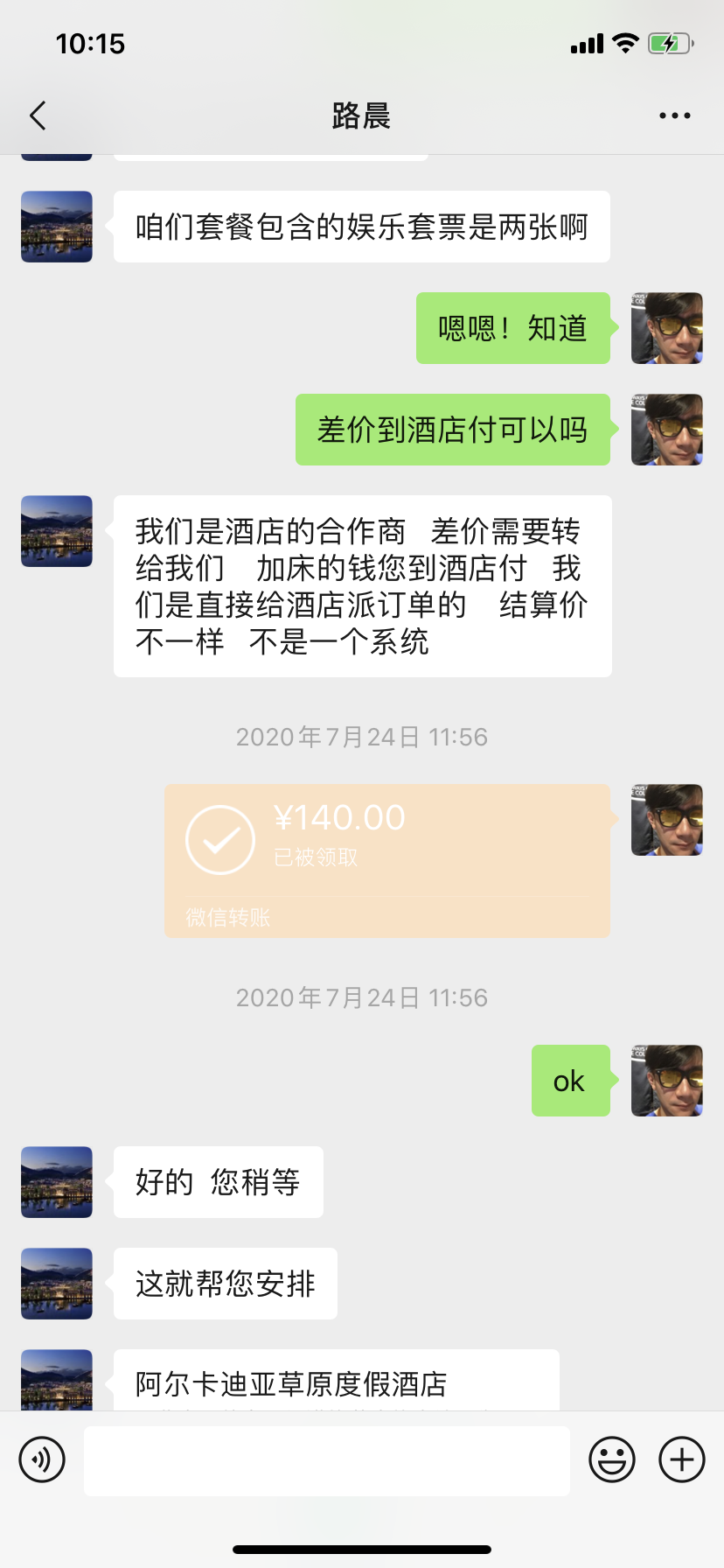Open the emoji sticker panel
This screenshot has width=724, height=1568.
611,1459
